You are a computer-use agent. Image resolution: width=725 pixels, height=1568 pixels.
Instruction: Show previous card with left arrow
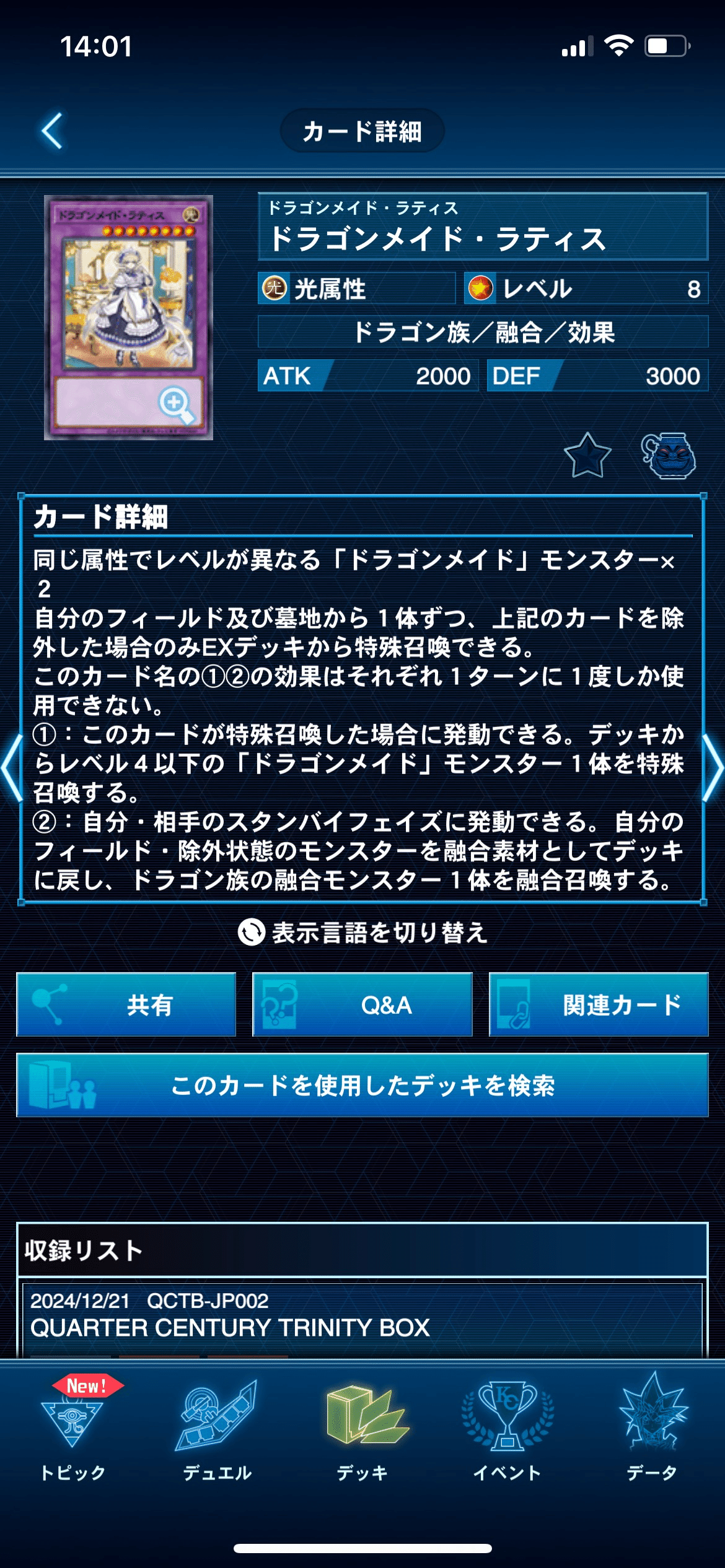11,768
